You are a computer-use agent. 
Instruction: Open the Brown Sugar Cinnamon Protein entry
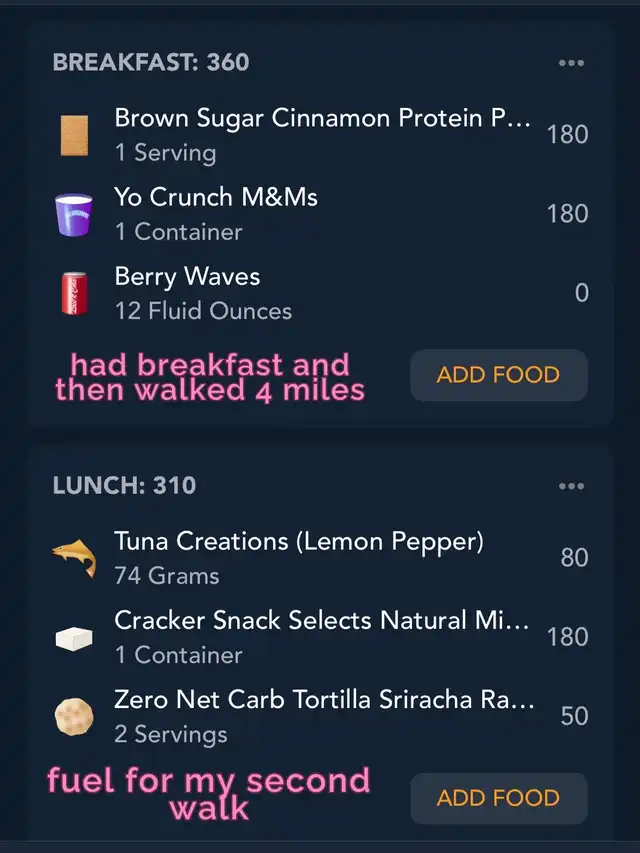click(322, 134)
